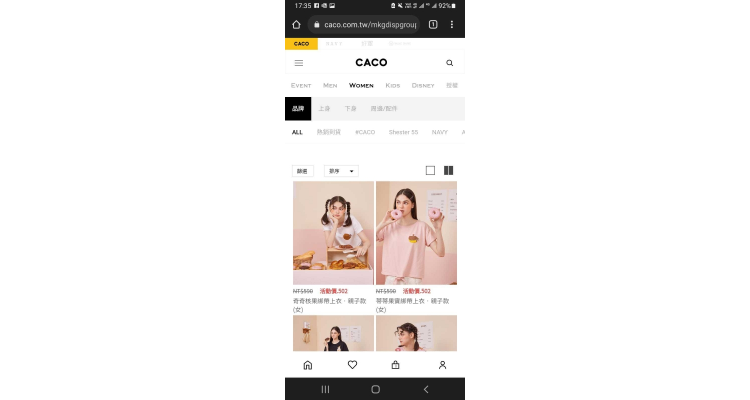Filter by NAVY brand chip
The height and width of the screenshot is (400, 750).
pyautogui.click(x=440, y=132)
